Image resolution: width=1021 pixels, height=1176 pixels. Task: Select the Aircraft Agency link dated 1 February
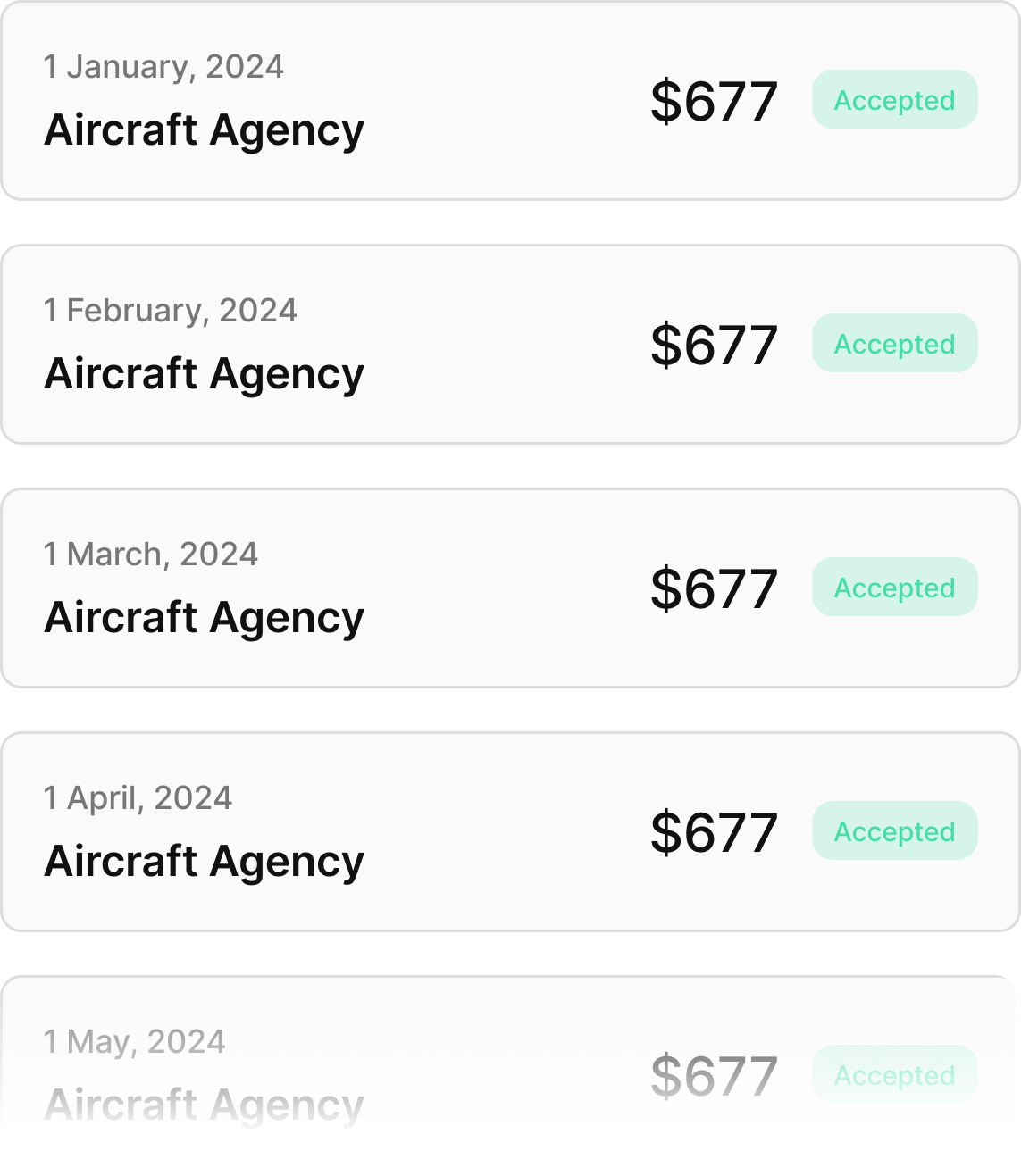(204, 374)
